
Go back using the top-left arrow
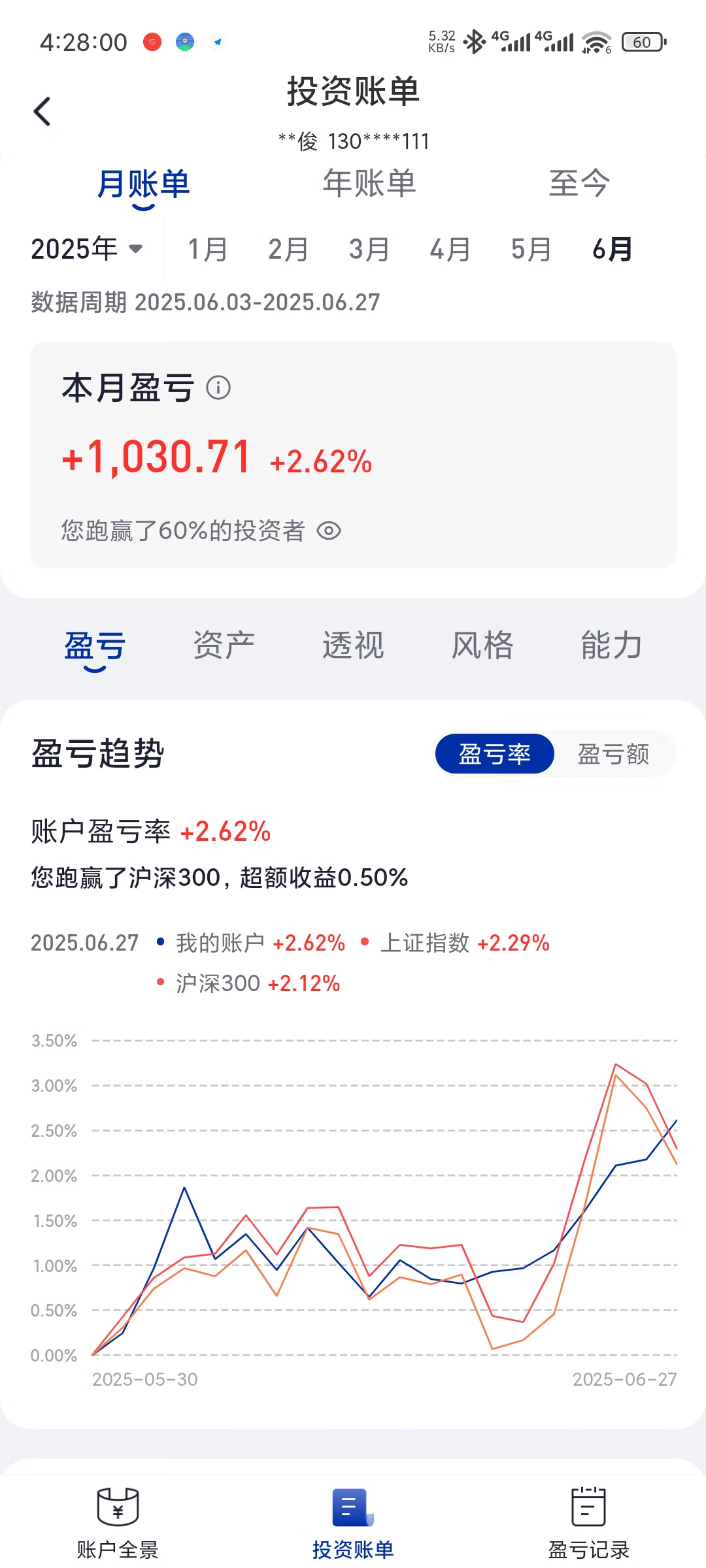click(42, 111)
